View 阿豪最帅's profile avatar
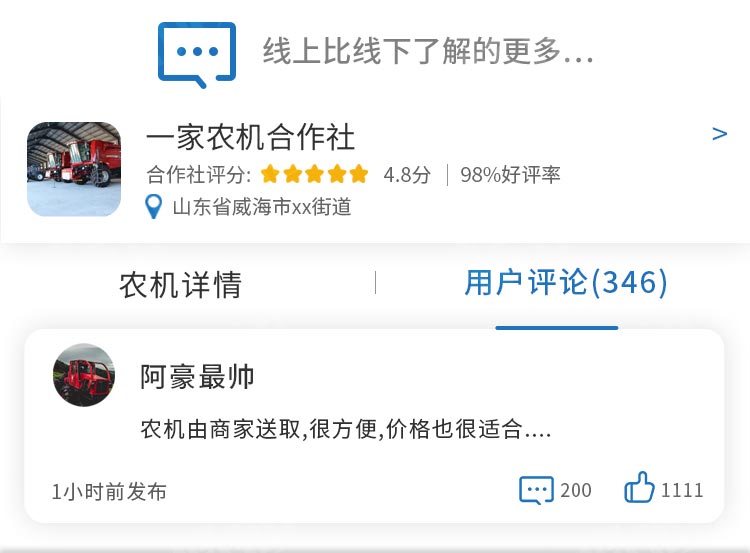 [x=83, y=375]
